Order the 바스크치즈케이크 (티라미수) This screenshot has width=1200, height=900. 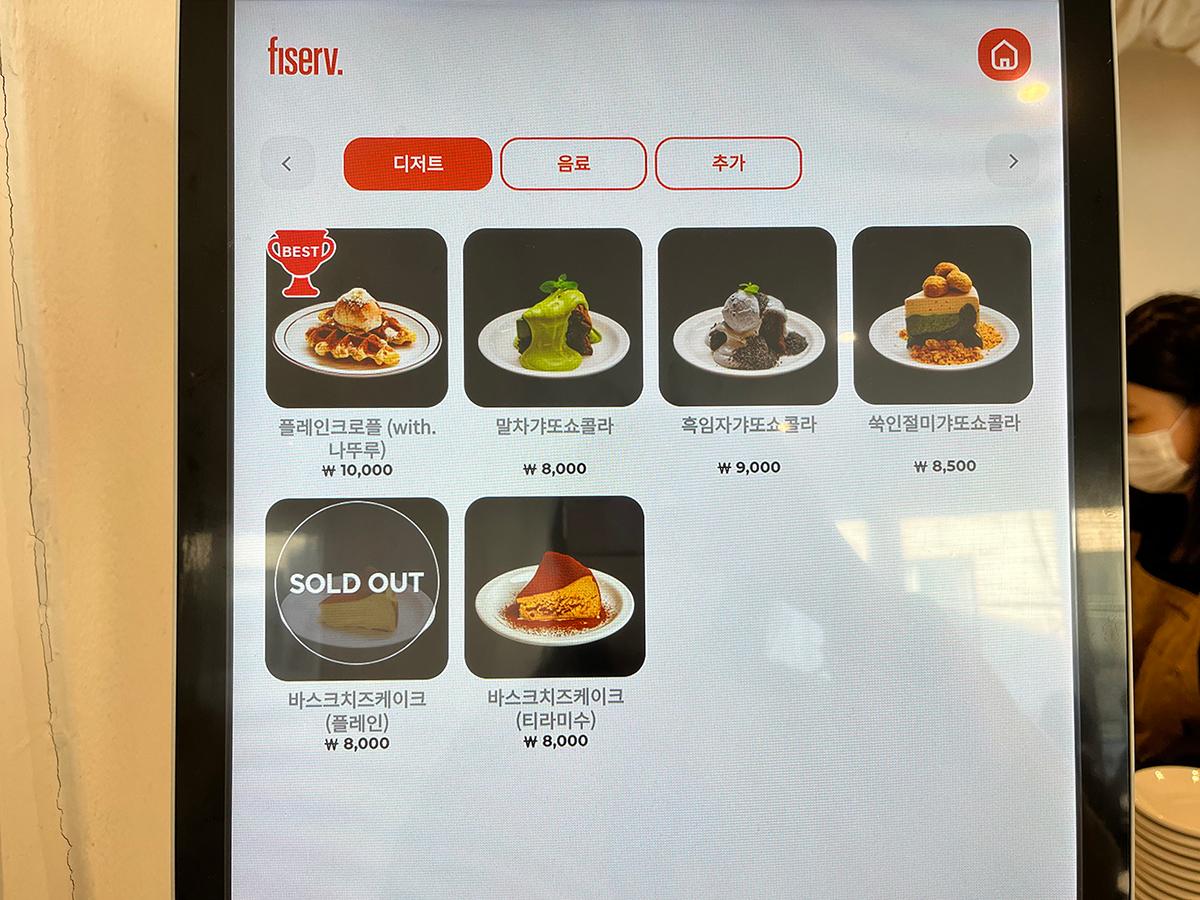click(x=555, y=587)
